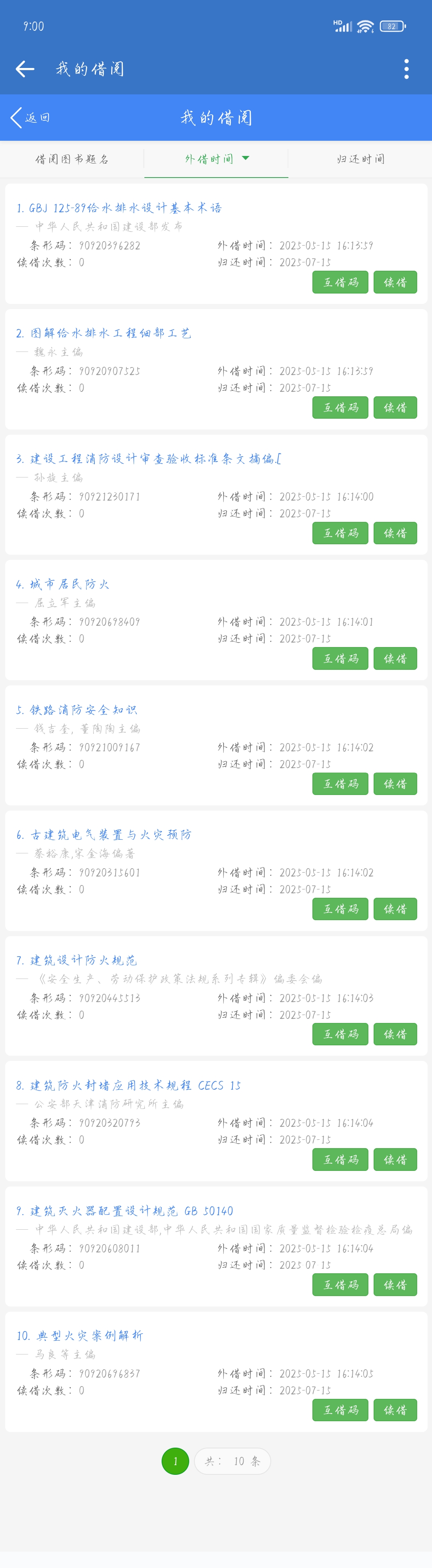432x1568 pixels.
Task: Tap the 返回 button
Action: 30,118
